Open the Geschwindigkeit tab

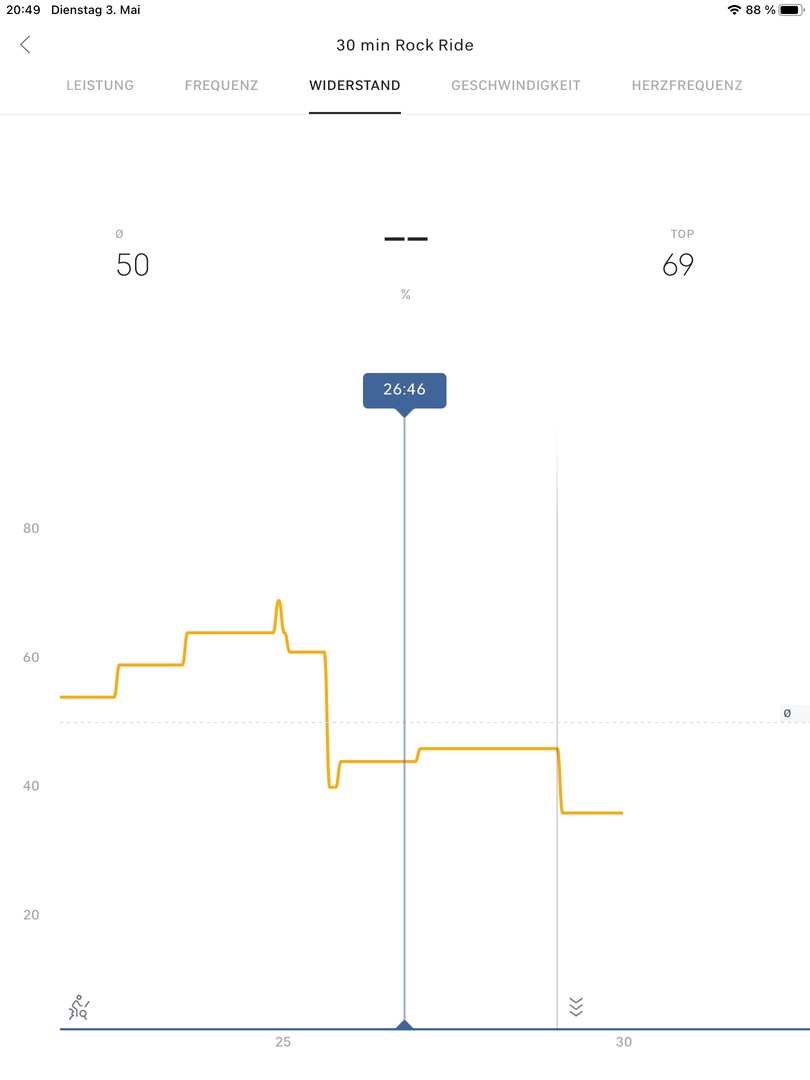pyautogui.click(x=516, y=86)
